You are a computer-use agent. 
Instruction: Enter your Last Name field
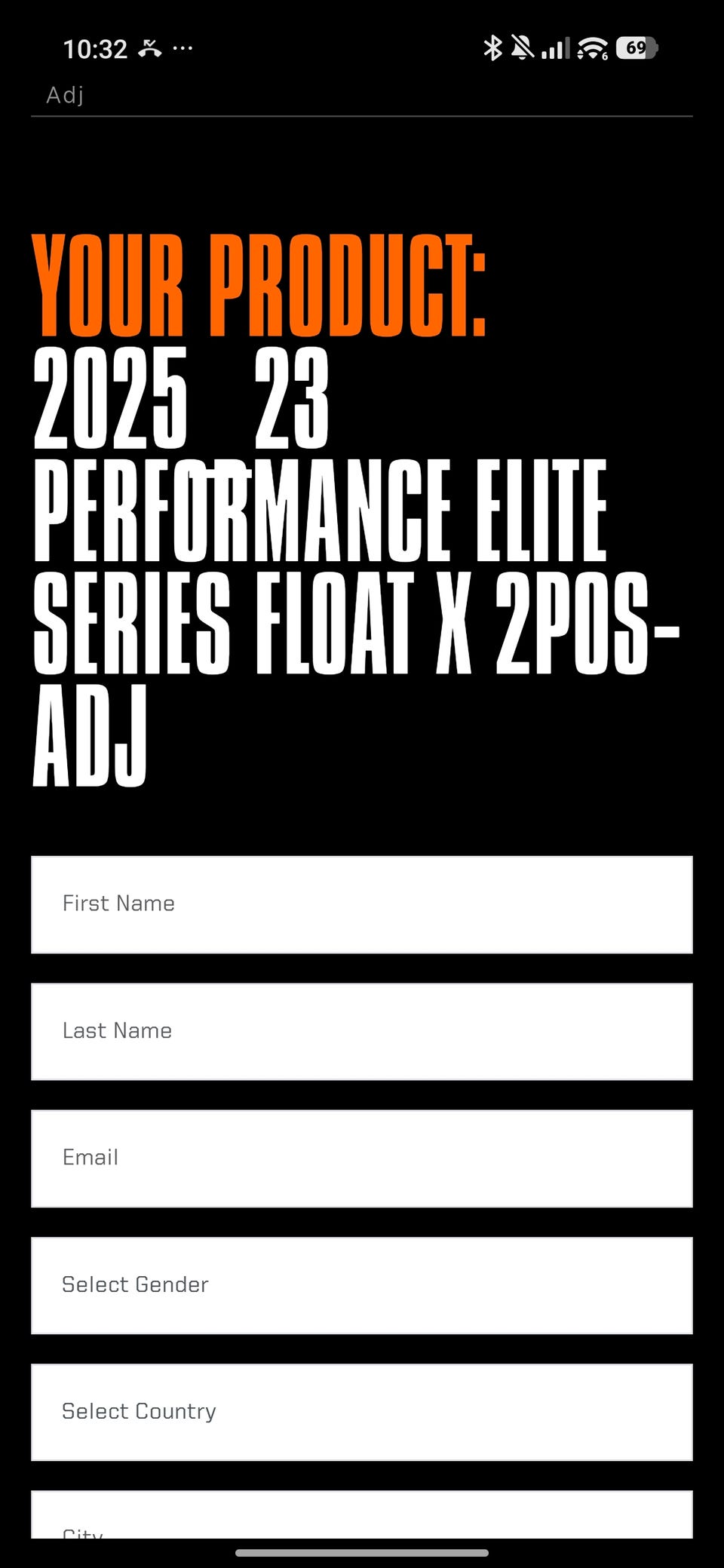(x=362, y=1031)
